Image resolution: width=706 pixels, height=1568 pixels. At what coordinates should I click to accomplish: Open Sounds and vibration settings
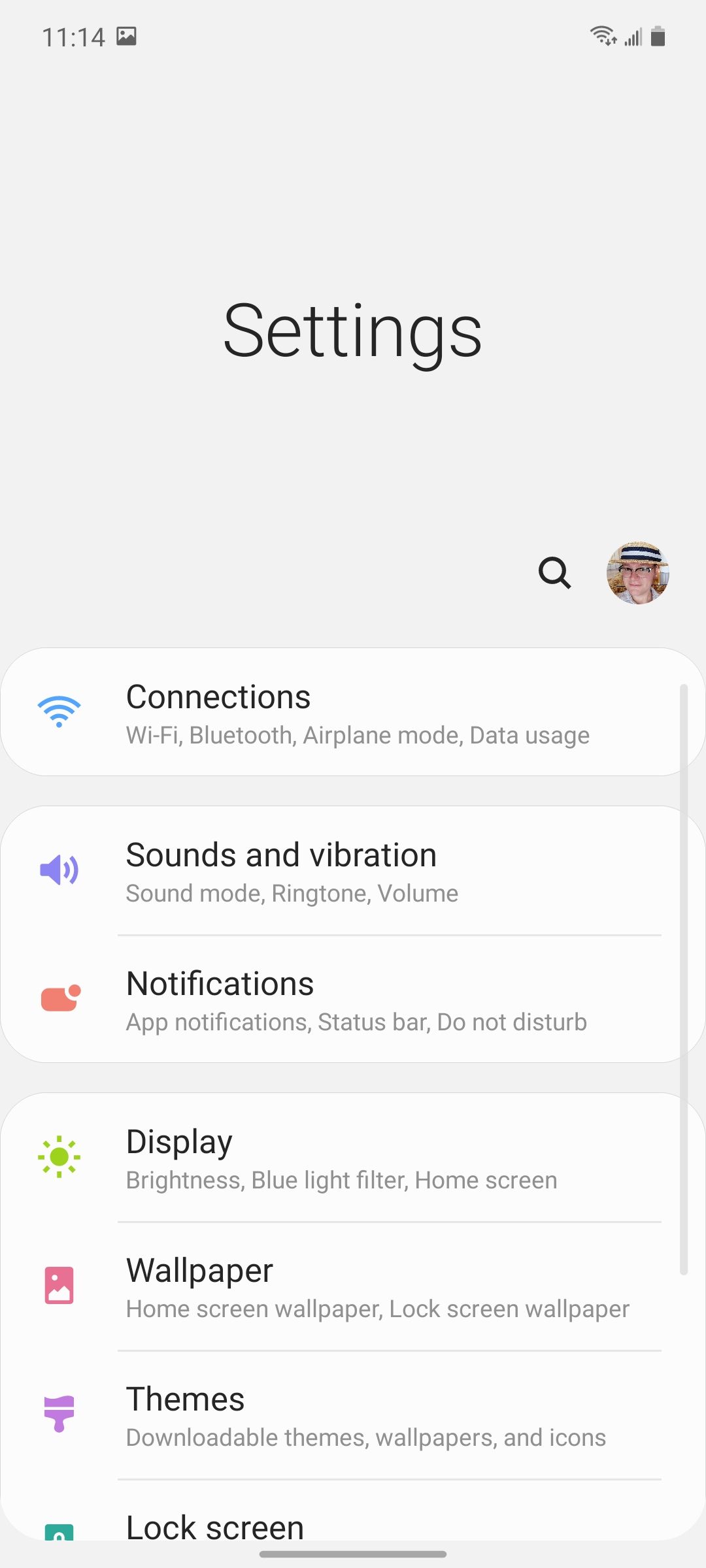tap(353, 871)
